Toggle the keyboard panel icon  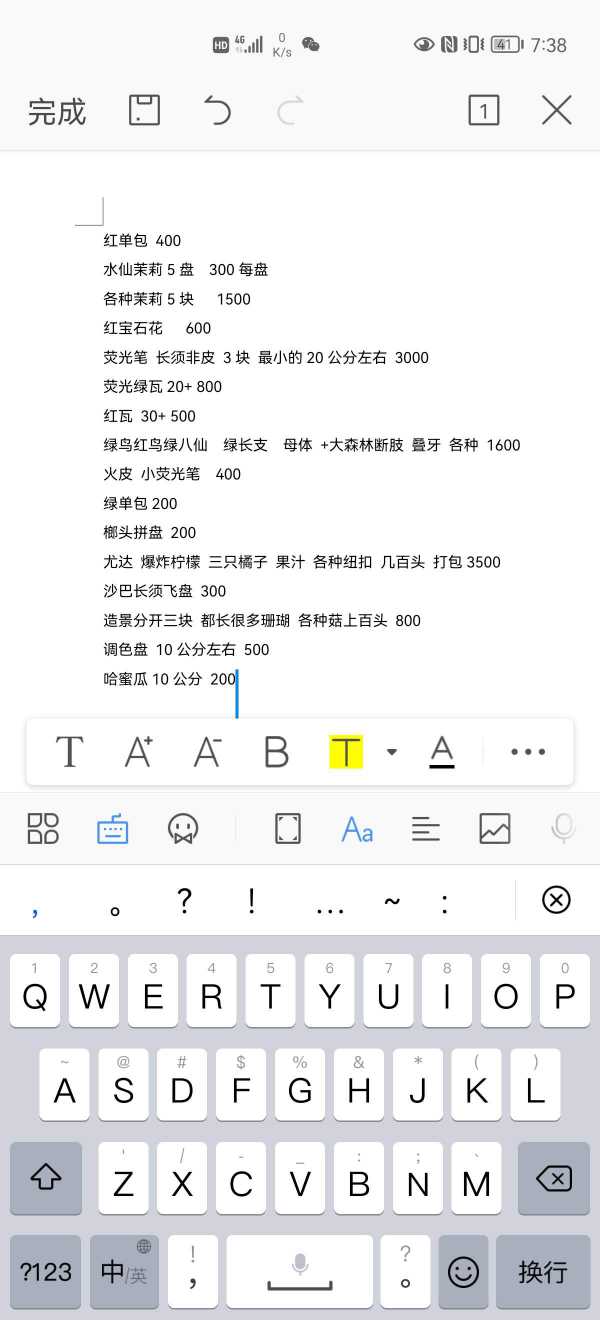coord(113,828)
